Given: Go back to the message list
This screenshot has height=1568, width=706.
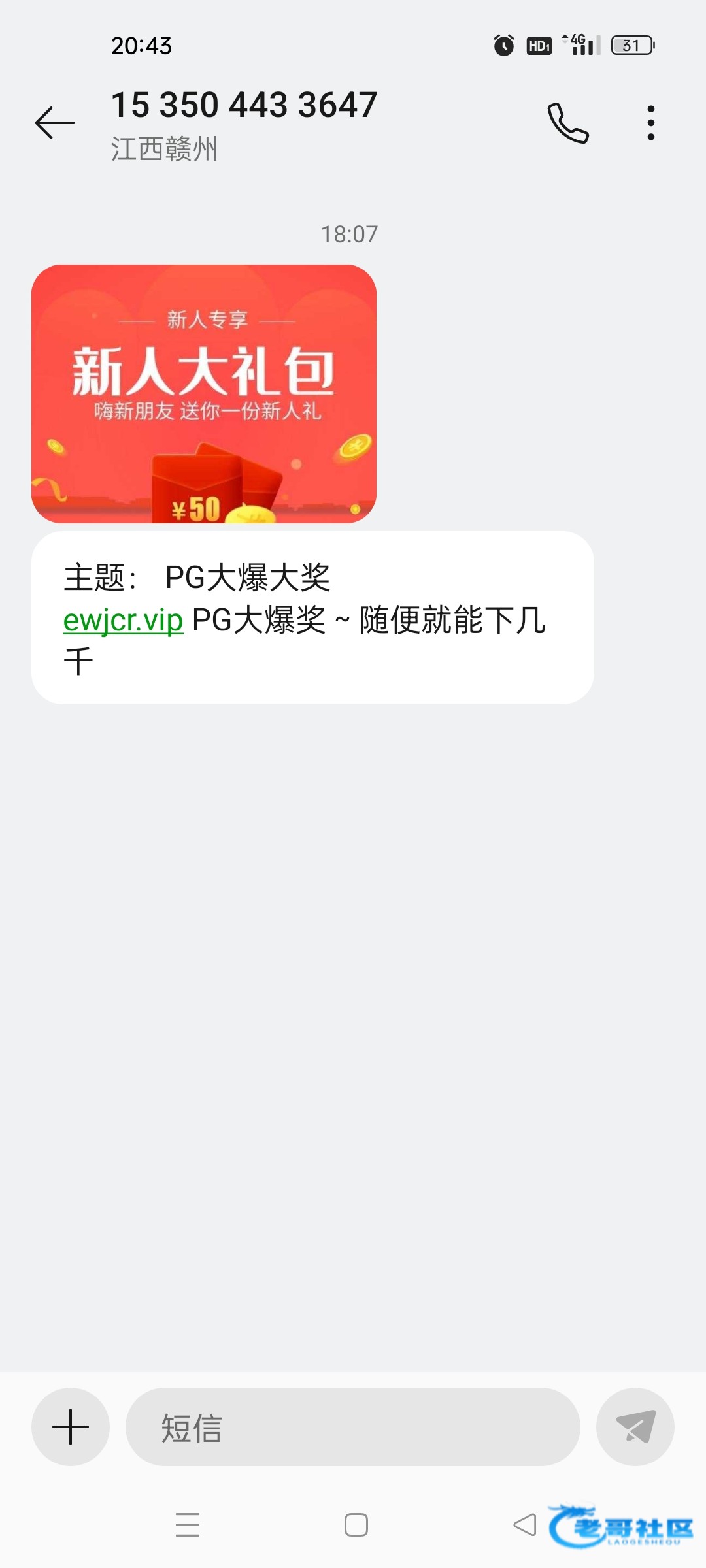Looking at the screenshot, I should tap(55, 123).
